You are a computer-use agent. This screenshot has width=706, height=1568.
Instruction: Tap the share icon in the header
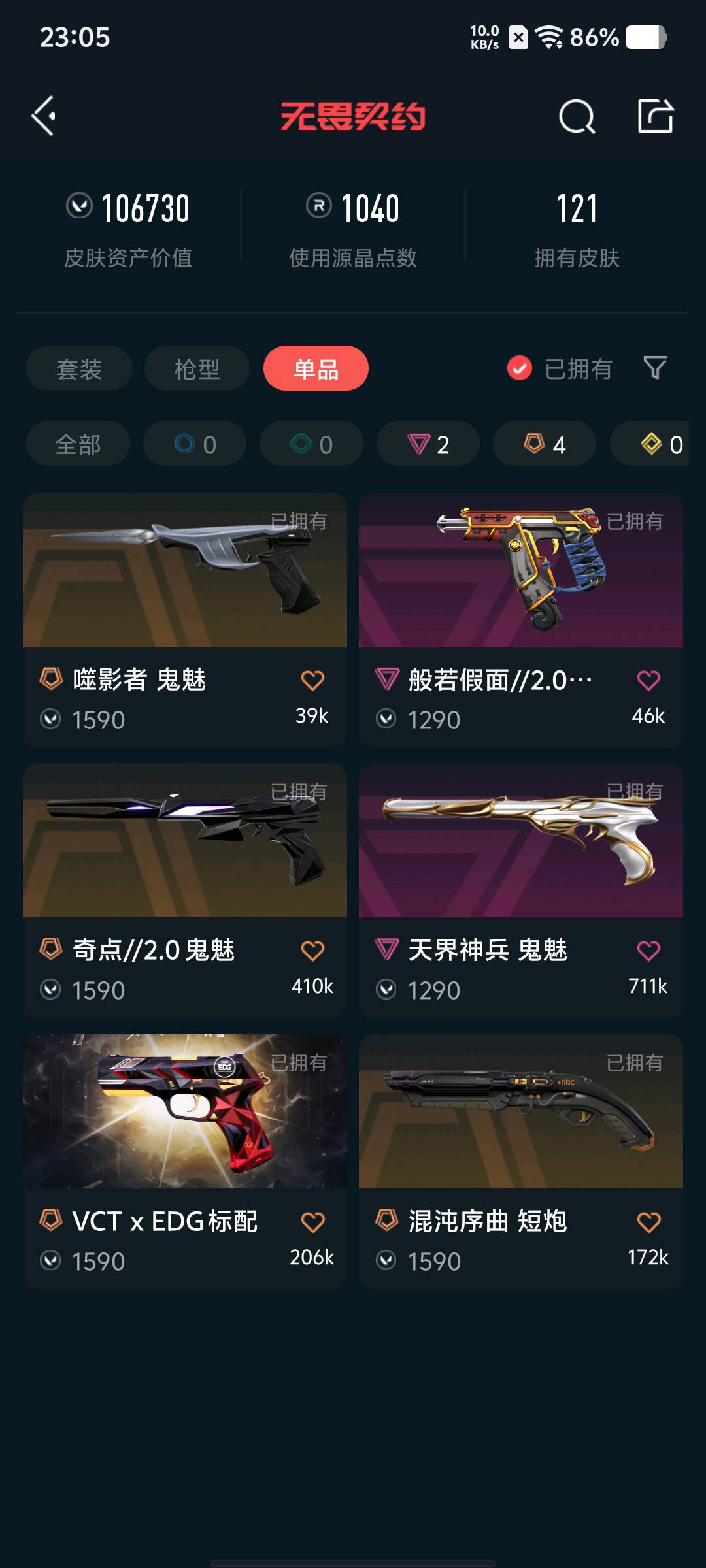pyautogui.click(x=655, y=116)
